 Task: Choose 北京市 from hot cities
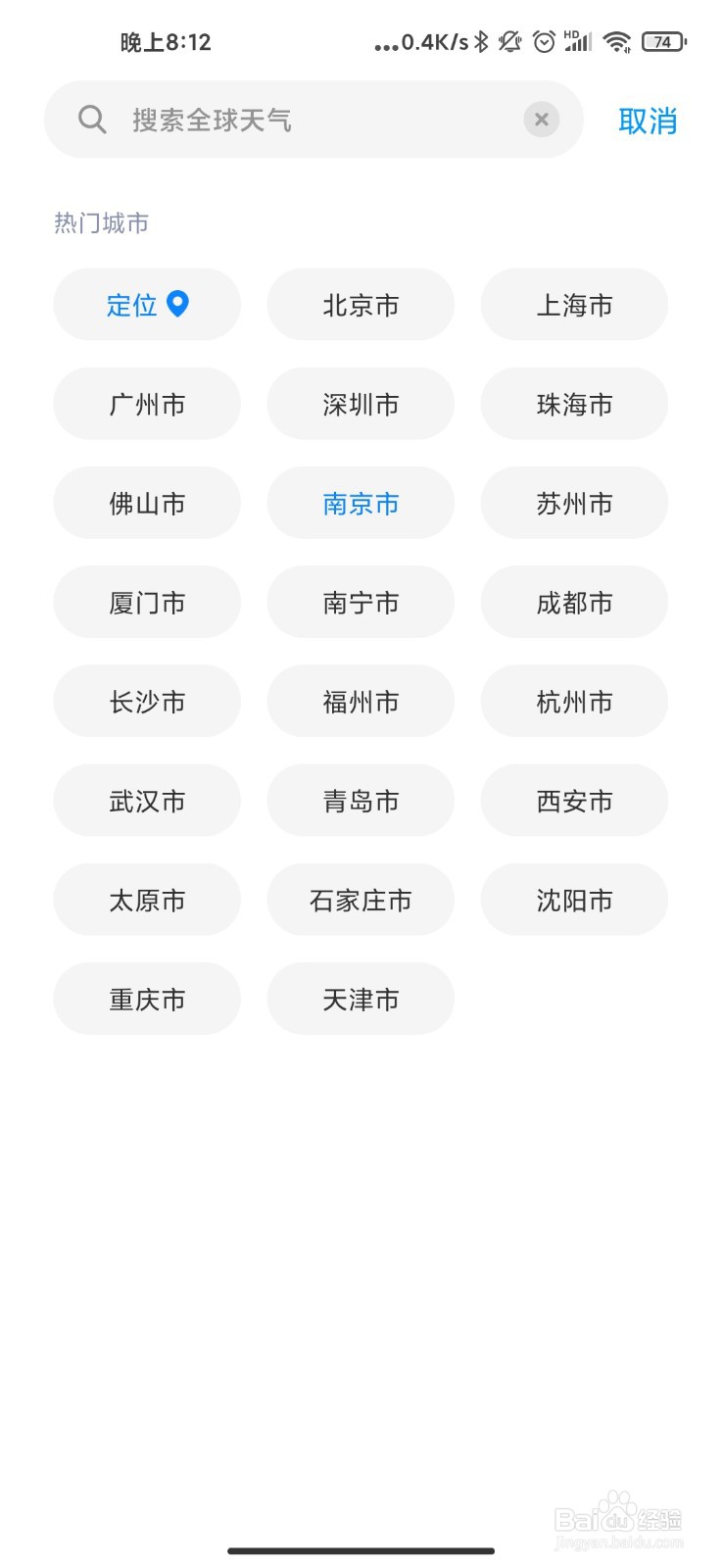point(361,305)
